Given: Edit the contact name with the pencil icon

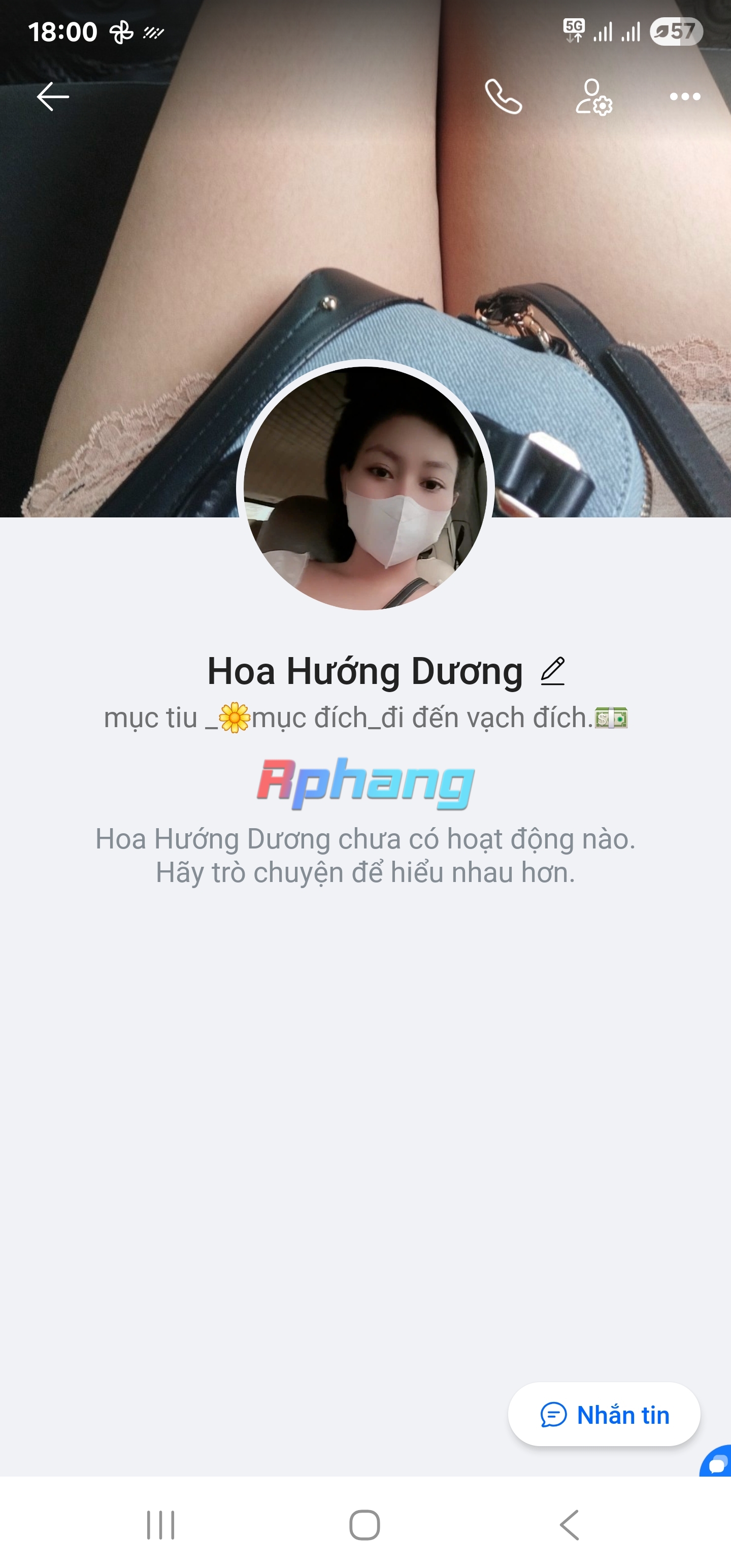Looking at the screenshot, I should point(553,671).
